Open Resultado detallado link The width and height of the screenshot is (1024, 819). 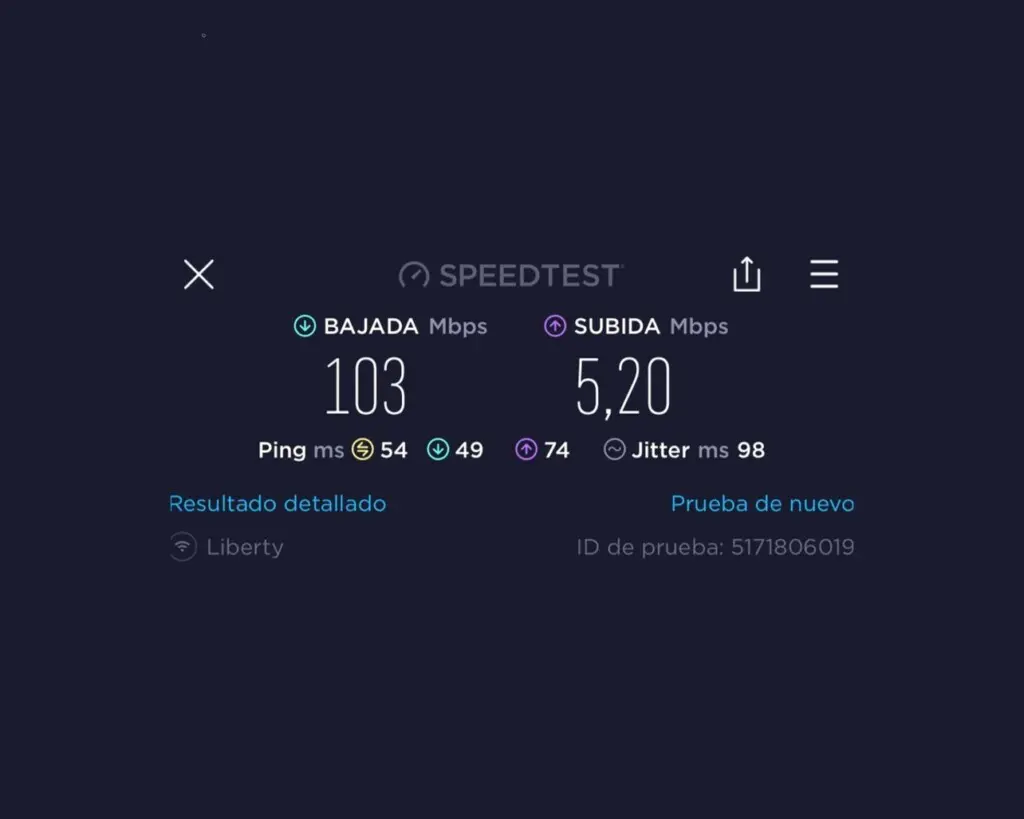tap(277, 504)
